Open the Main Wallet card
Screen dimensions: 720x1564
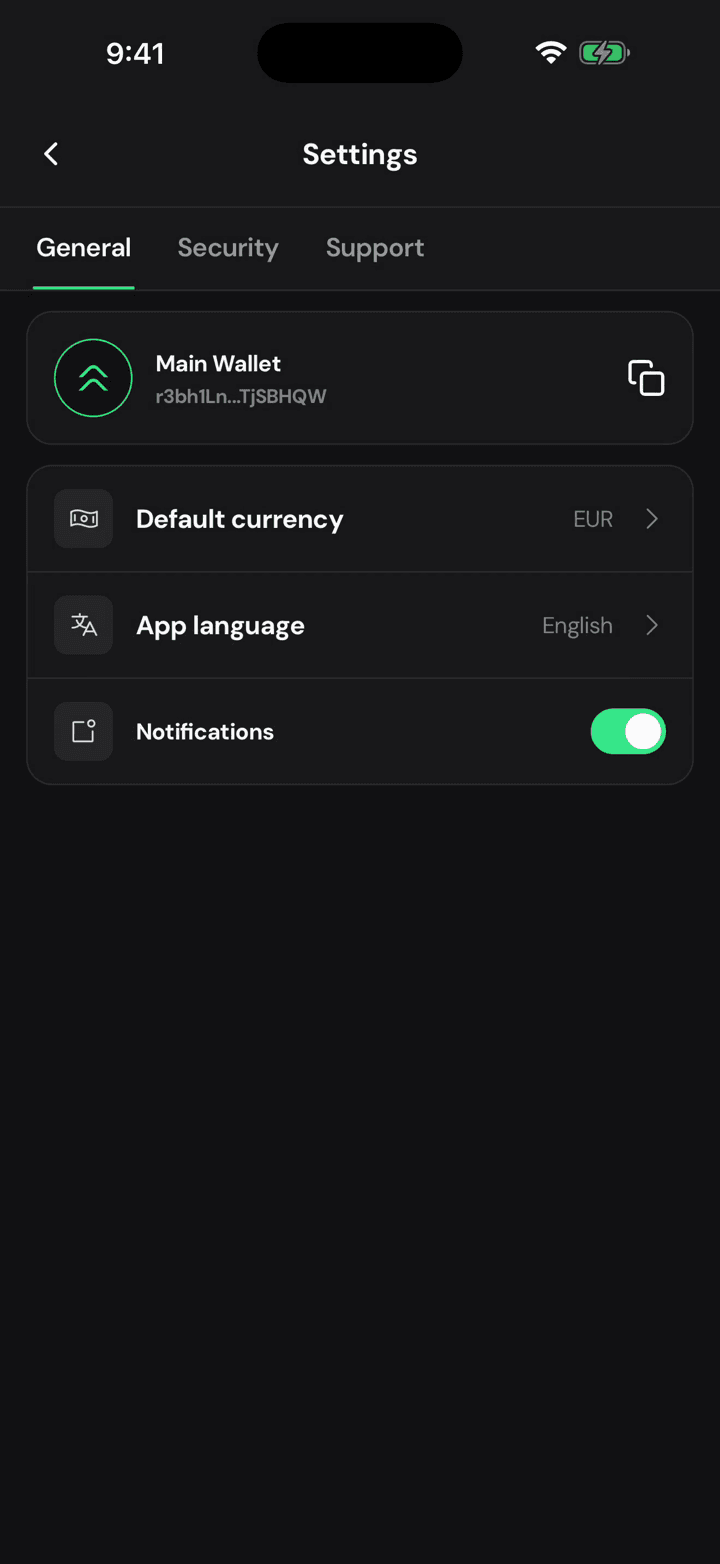pos(360,378)
